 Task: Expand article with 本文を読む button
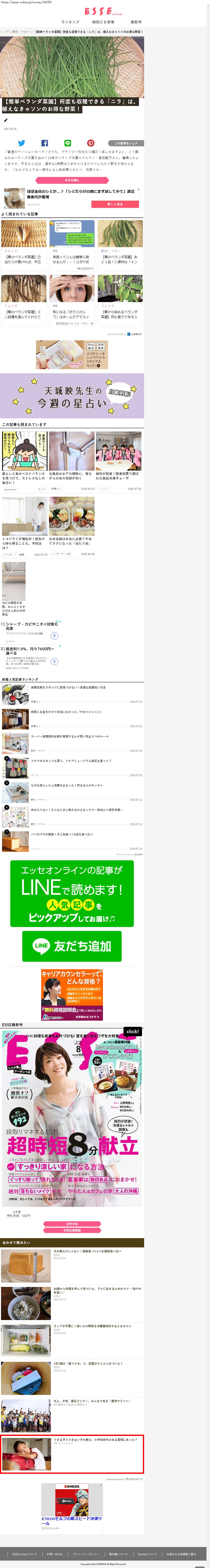[72, 180]
